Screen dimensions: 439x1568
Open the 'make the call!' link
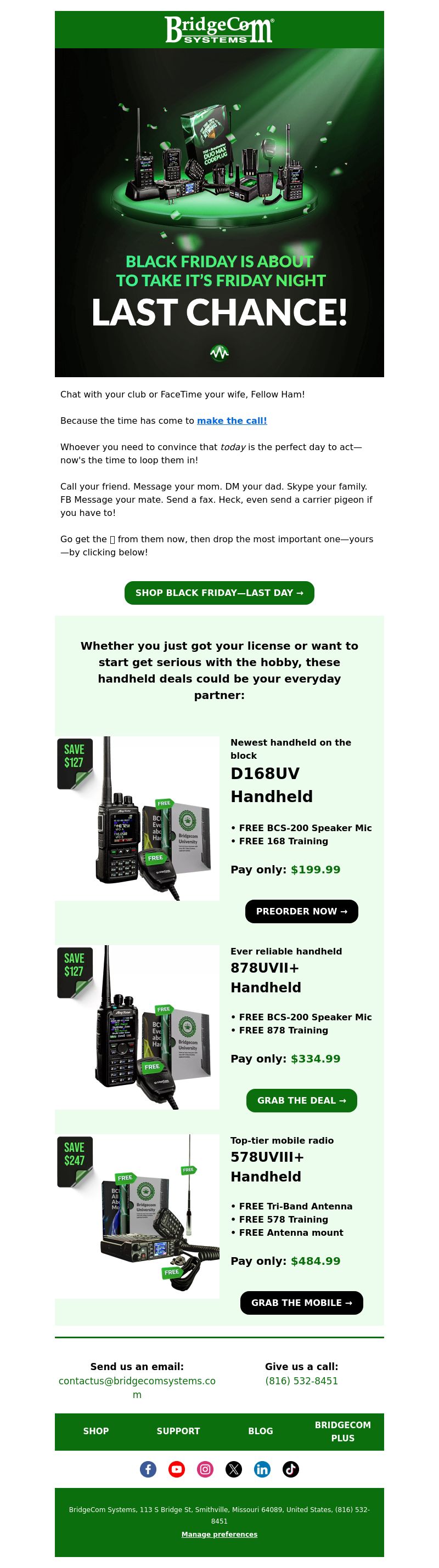232,421
